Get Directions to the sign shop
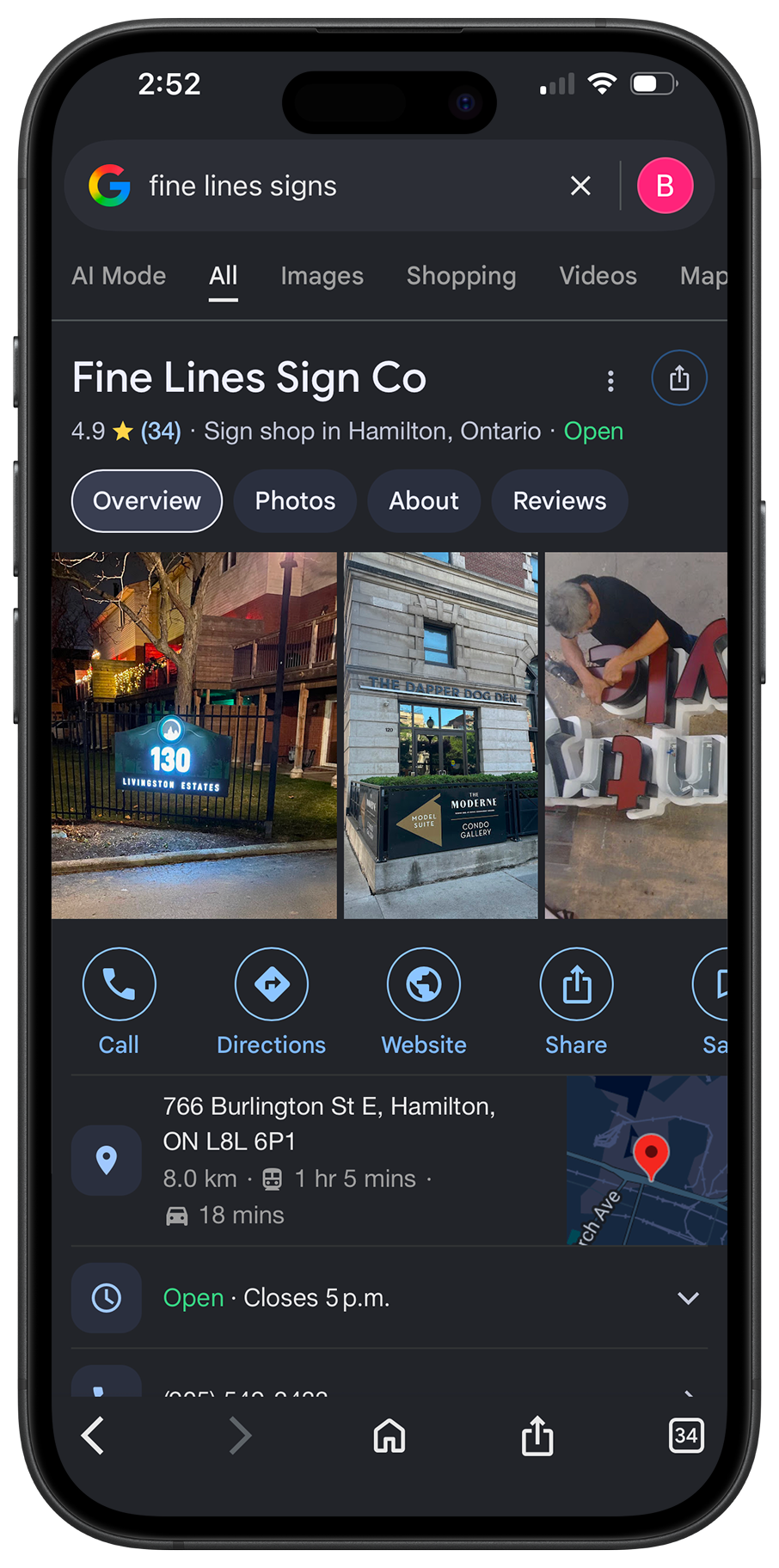 [272, 1002]
